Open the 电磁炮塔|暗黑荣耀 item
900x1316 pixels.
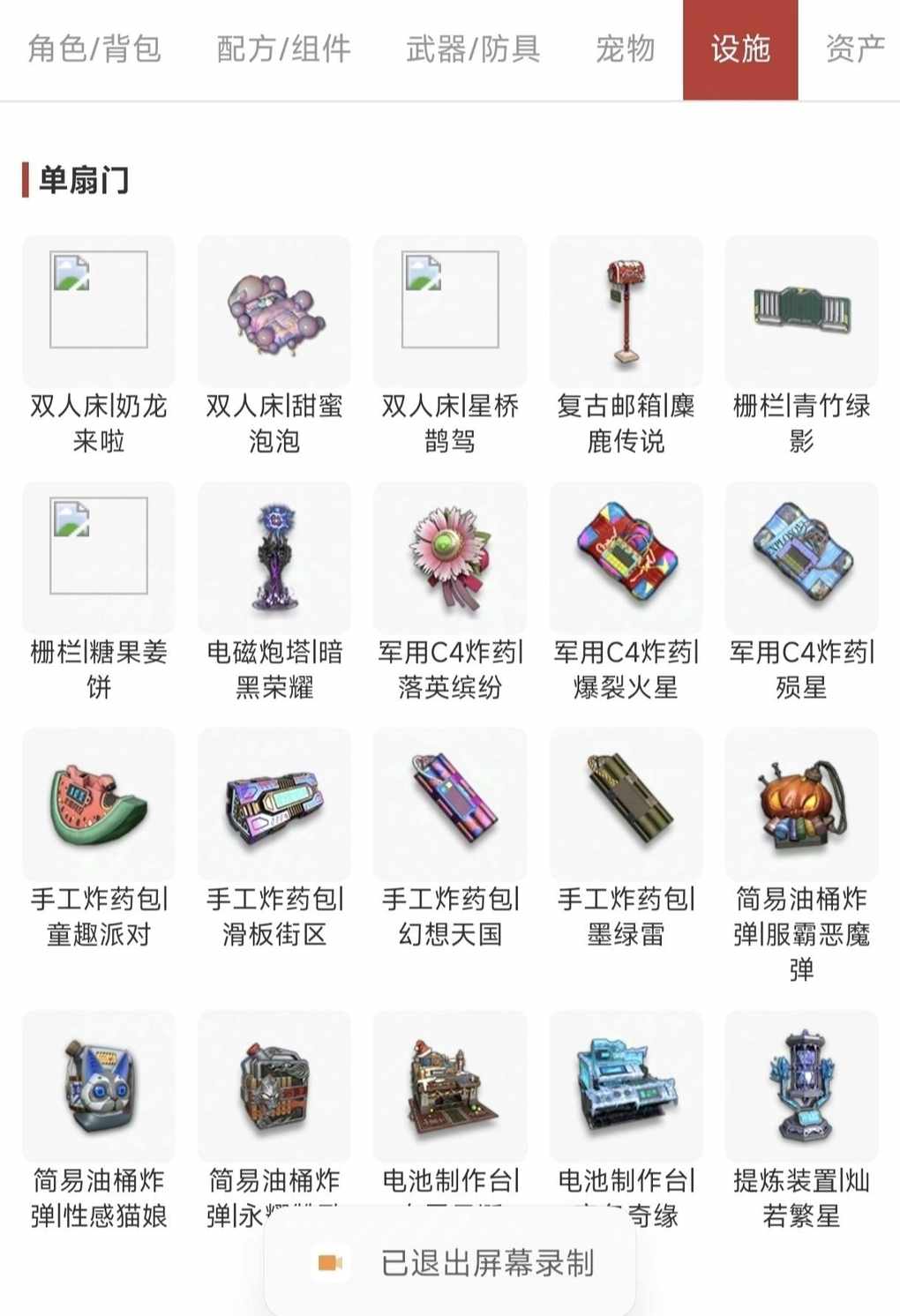click(x=274, y=557)
